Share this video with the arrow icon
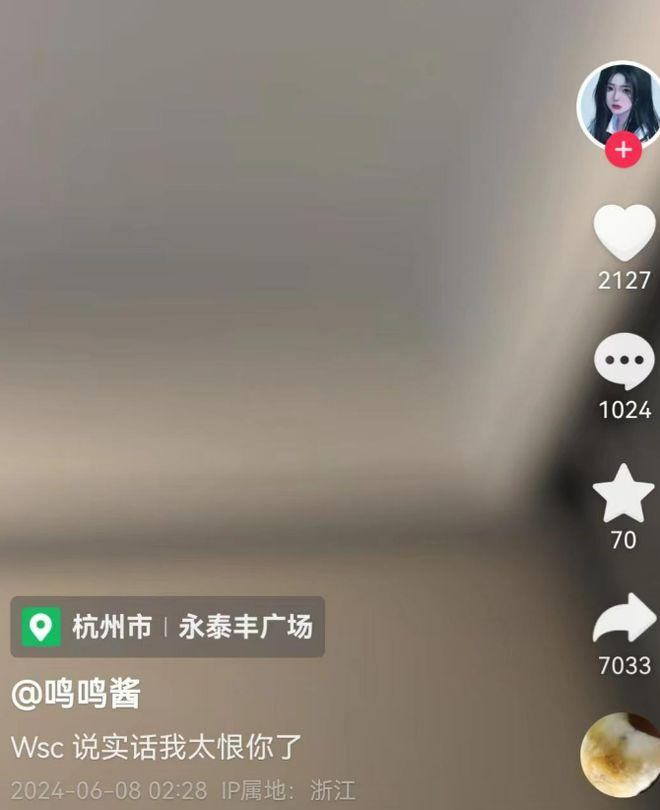The width and height of the screenshot is (660, 810). pos(624,620)
